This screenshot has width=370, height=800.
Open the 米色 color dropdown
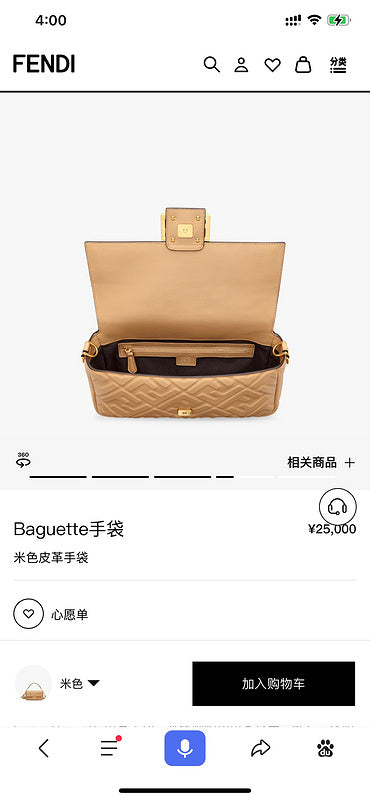click(x=80, y=684)
